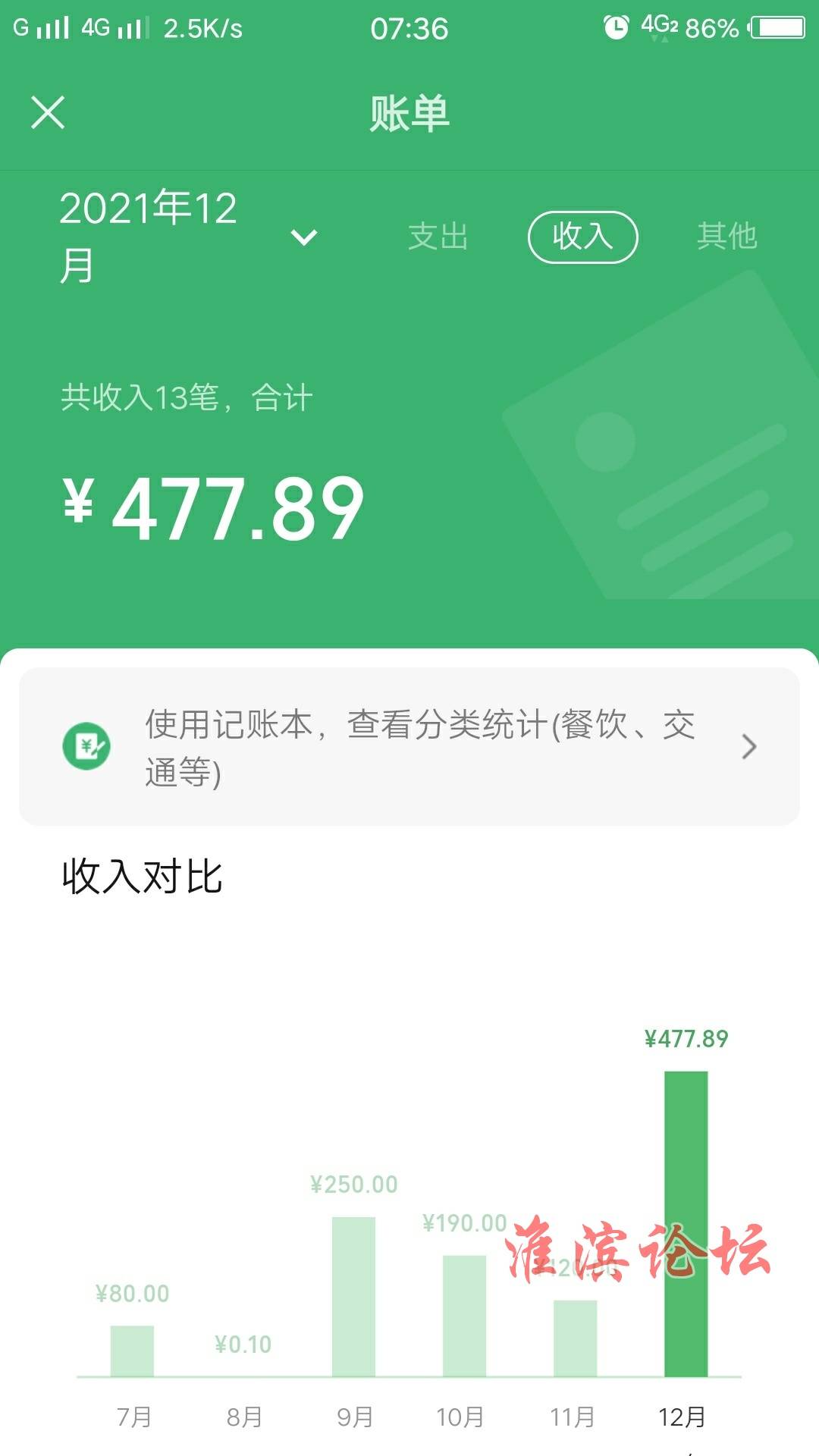
Task: Open the 2021年12月 month picker
Action: [189, 237]
